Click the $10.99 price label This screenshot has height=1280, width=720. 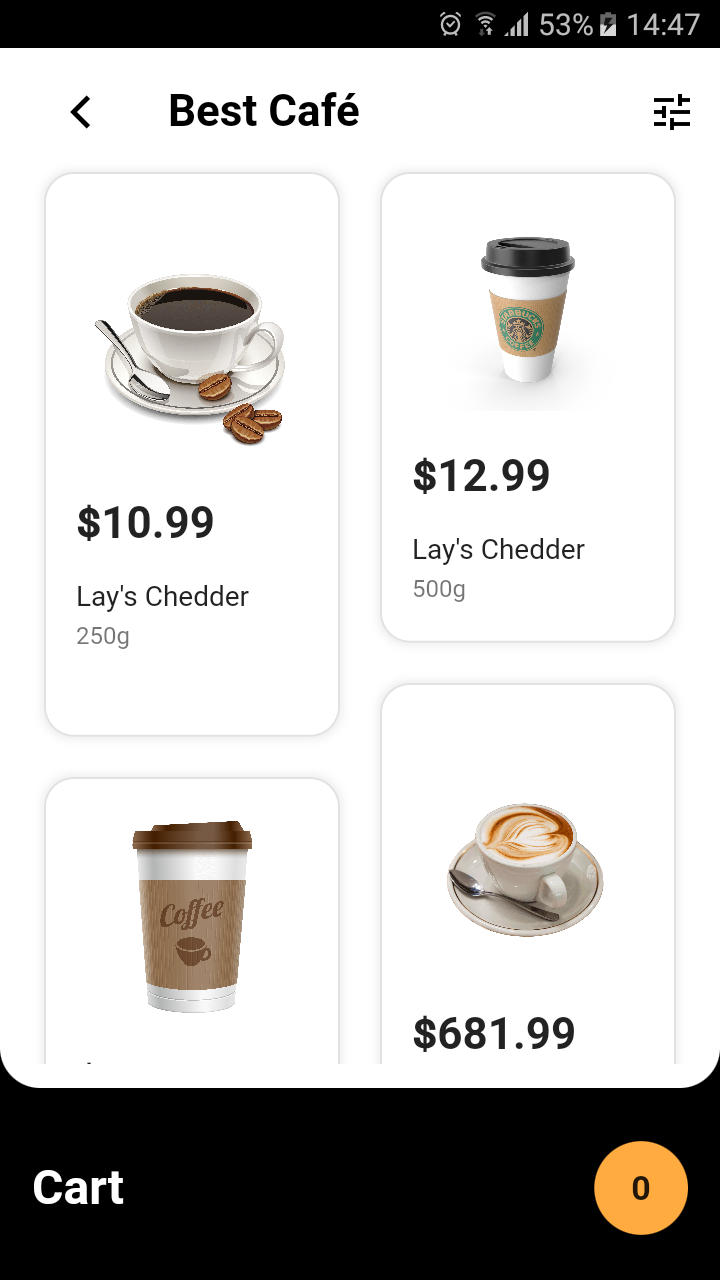pyautogui.click(x=145, y=521)
